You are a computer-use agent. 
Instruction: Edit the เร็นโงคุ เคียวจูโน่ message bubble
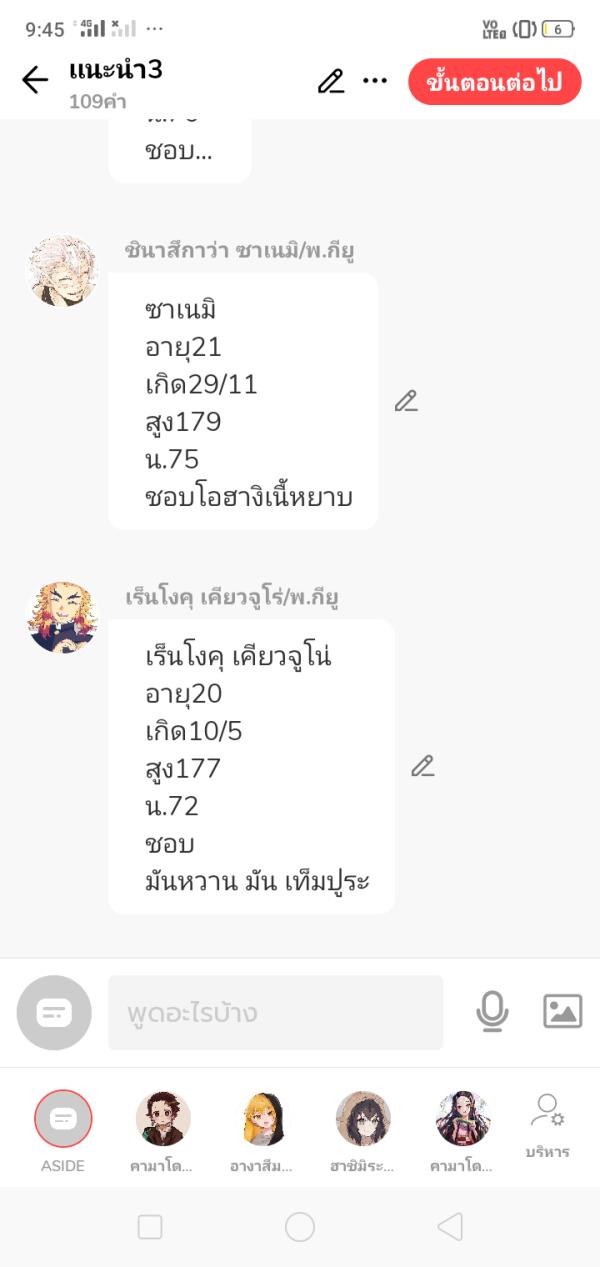pyautogui.click(x=422, y=767)
